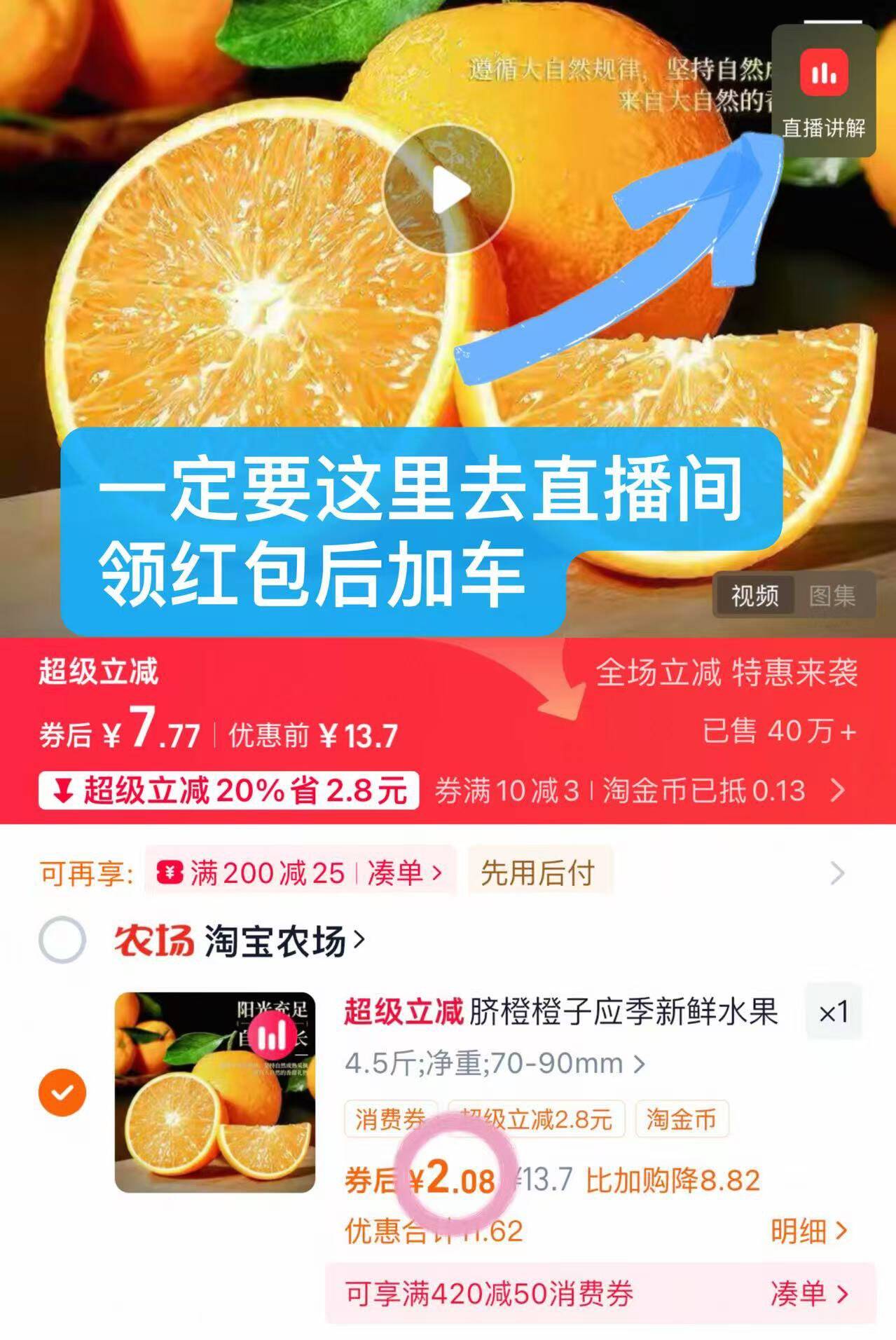
Task: Expand the 4.5斤 净重 70-90mm spec selector
Action: tap(490, 1064)
